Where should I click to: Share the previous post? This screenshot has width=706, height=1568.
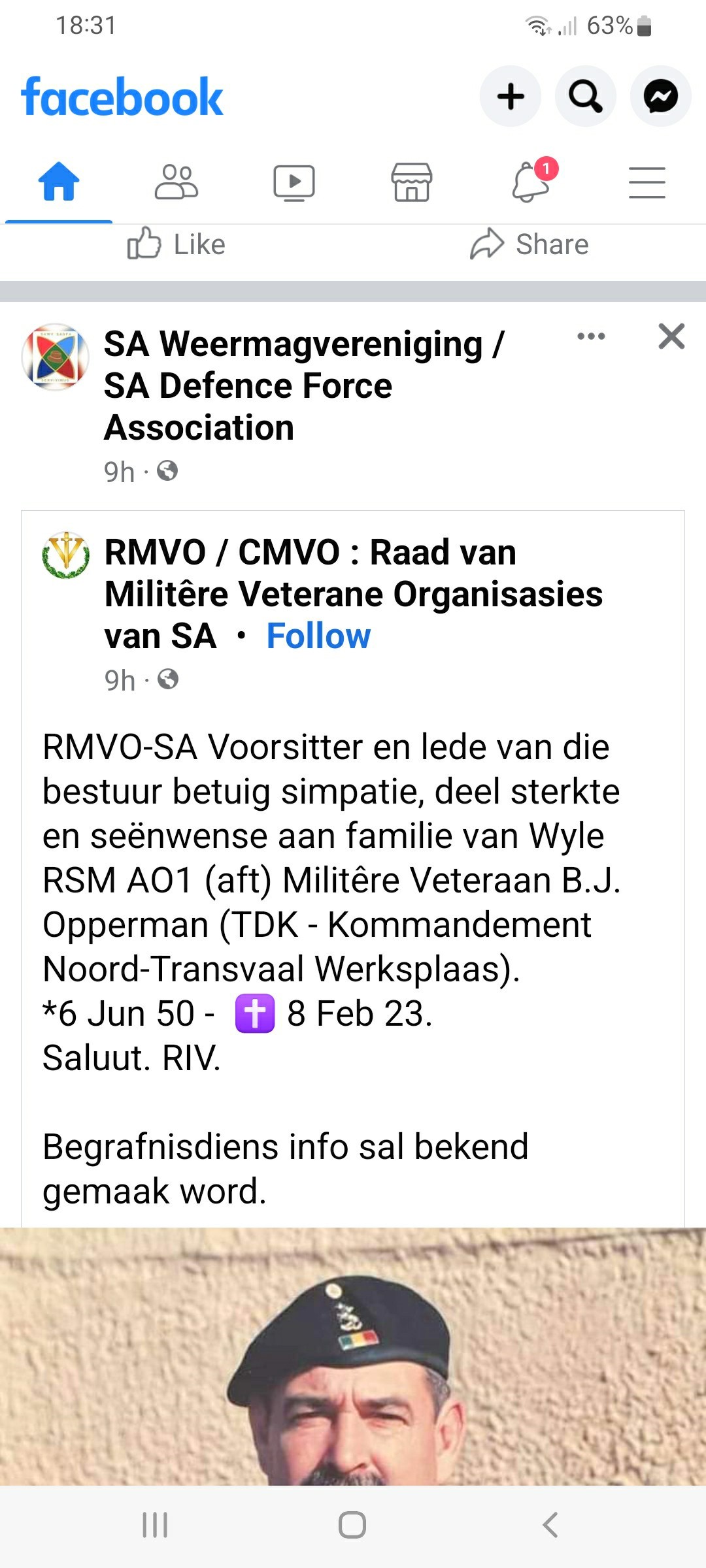tap(529, 244)
